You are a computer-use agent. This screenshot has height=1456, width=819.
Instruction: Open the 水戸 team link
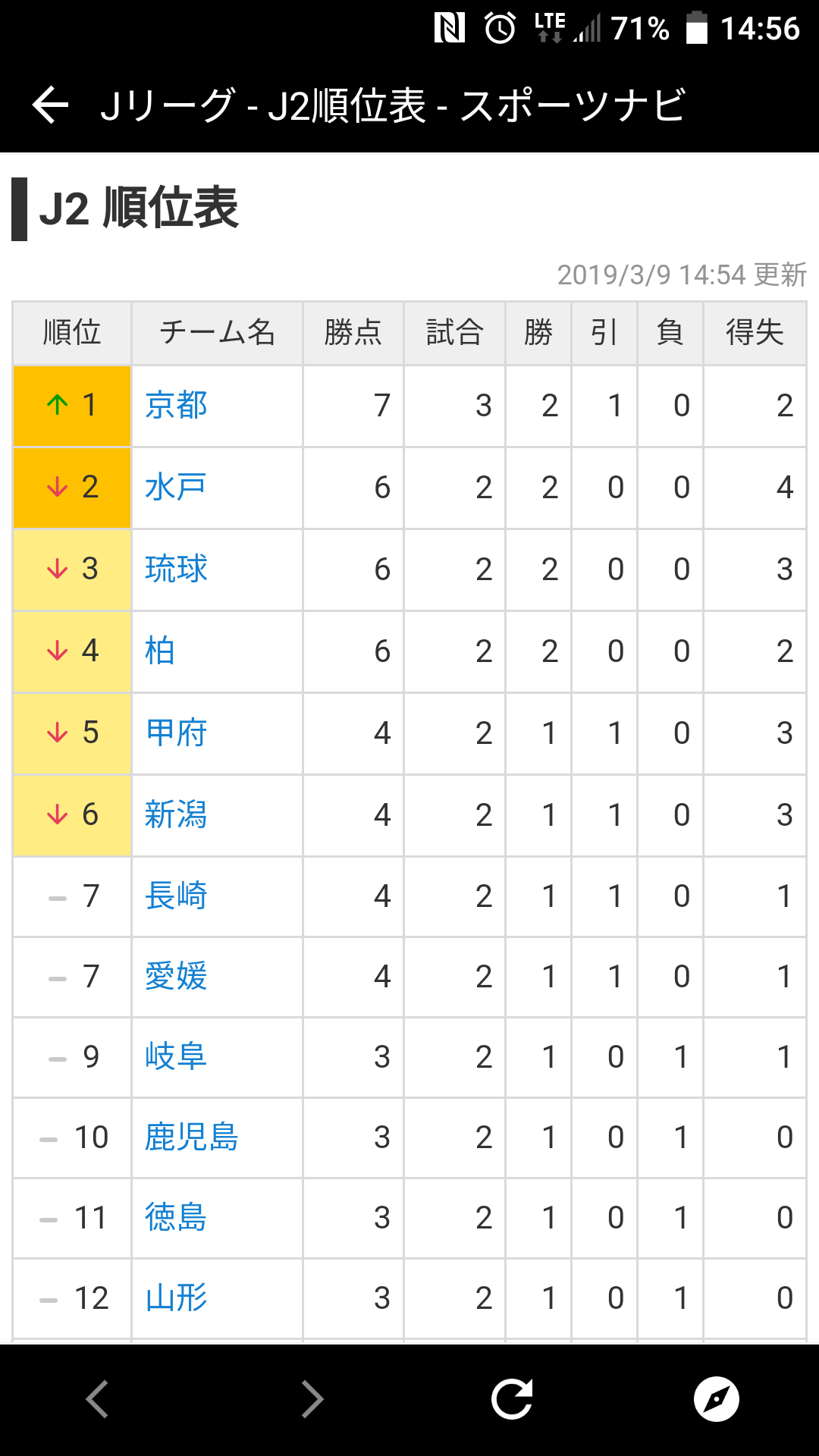pos(176,487)
